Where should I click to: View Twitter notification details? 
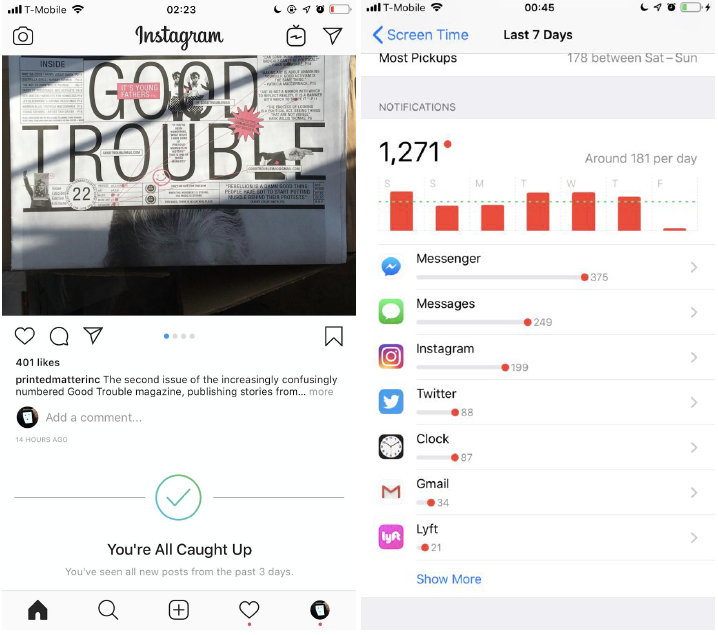tap(538, 402)
